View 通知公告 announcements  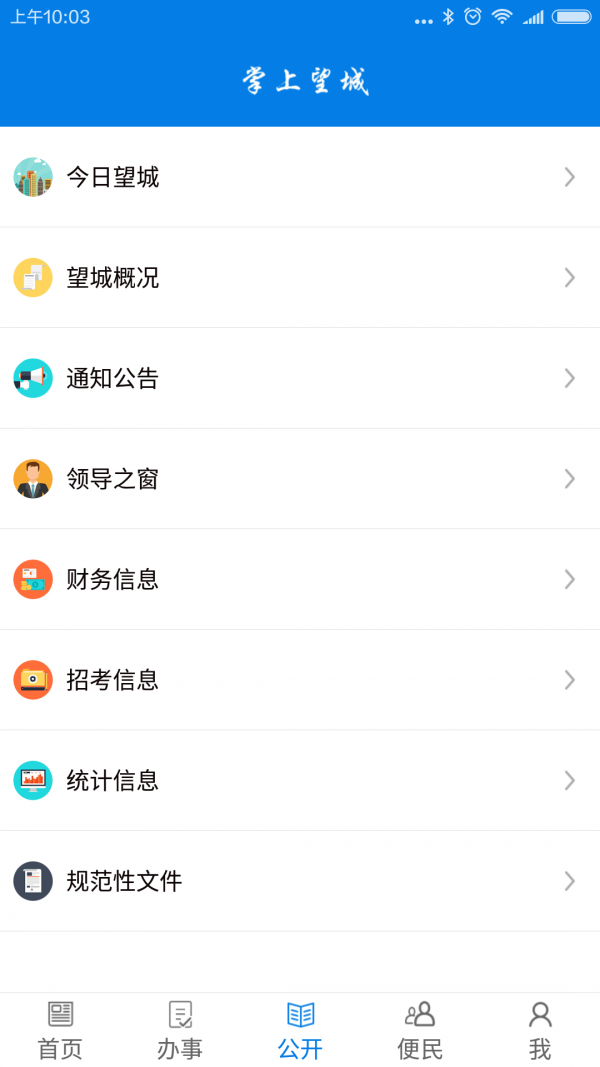300,378
